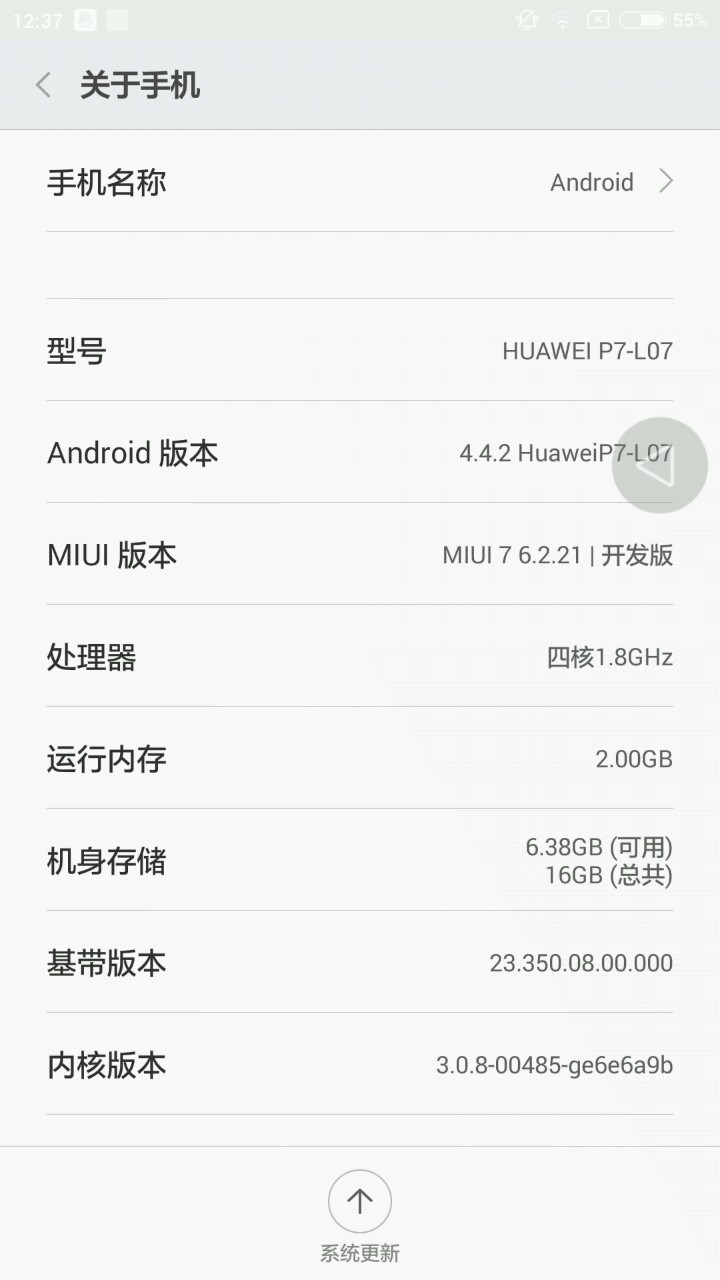The height and width of the screenshot is (1280, 720).
Task: Go back from the 关于手机 page
Action: (43, 85)
